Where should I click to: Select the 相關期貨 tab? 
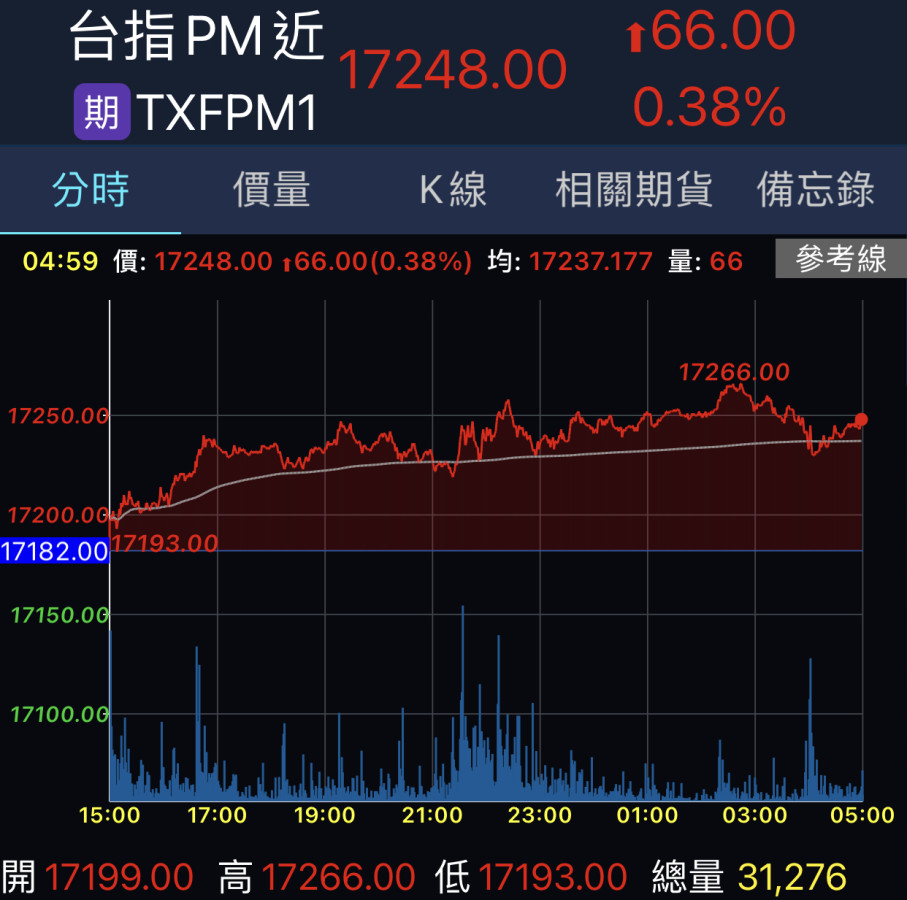click(x=633, y=189)
